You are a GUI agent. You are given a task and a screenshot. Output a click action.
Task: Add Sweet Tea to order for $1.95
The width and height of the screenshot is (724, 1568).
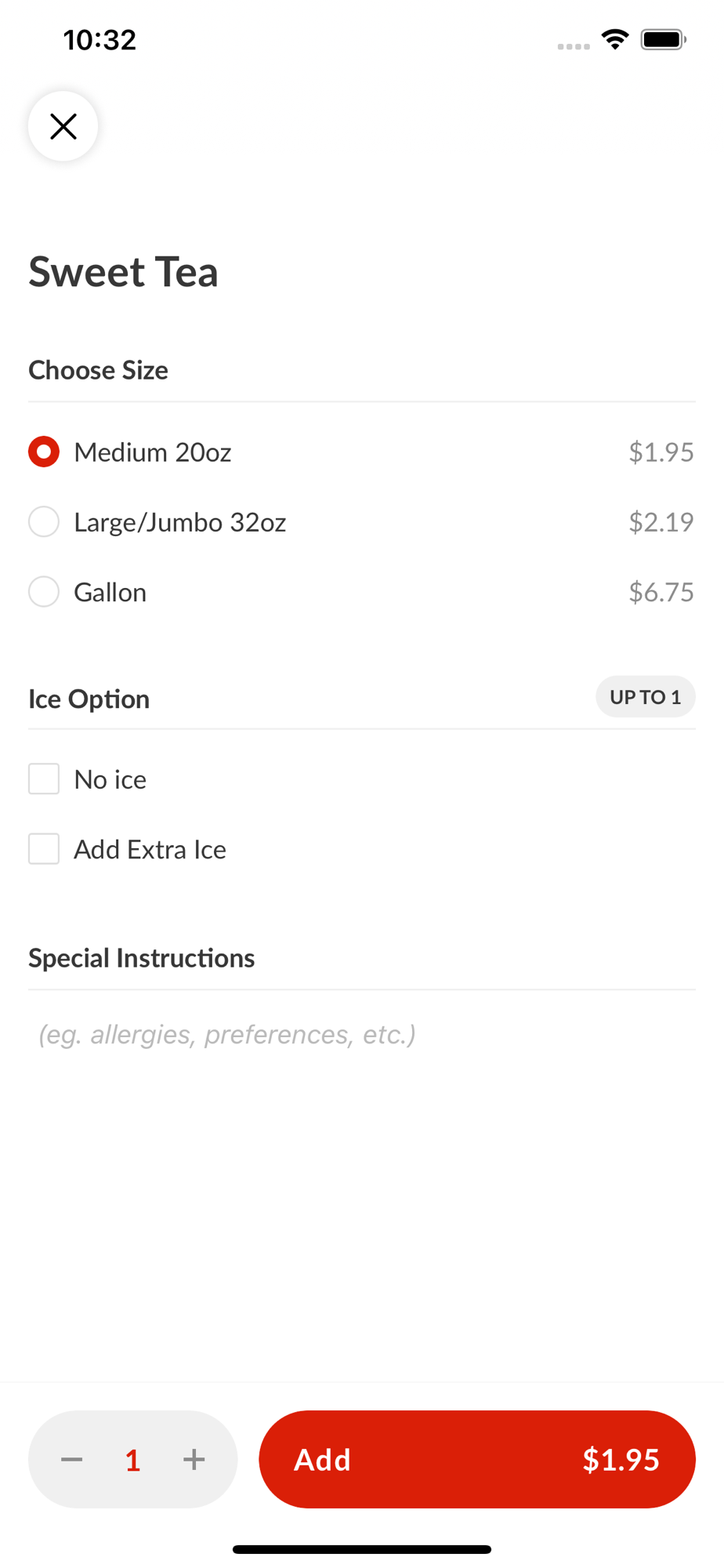click(477, 1459)
